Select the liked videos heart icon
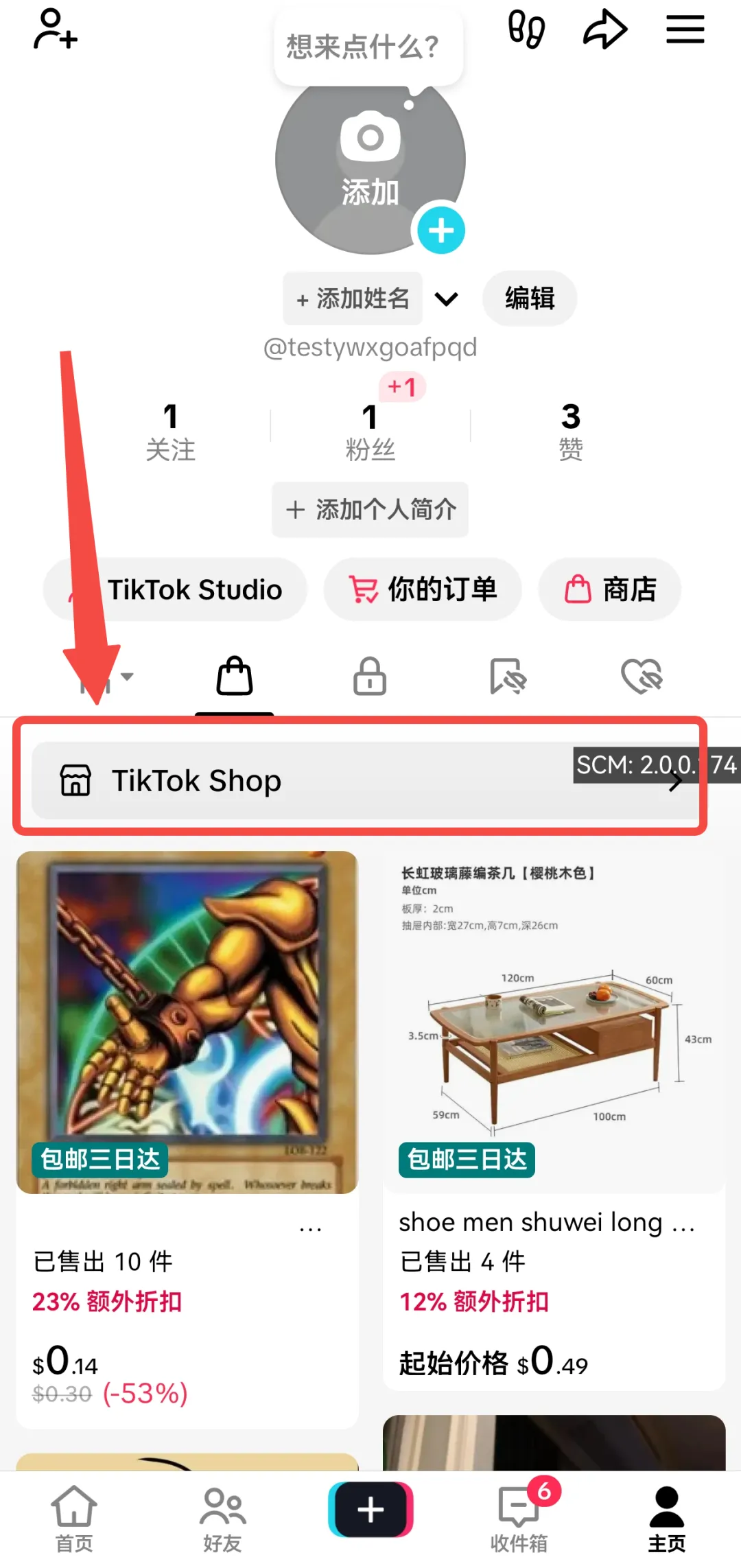The width and height of the screenshot is (741, 1568). pos(642,676)
